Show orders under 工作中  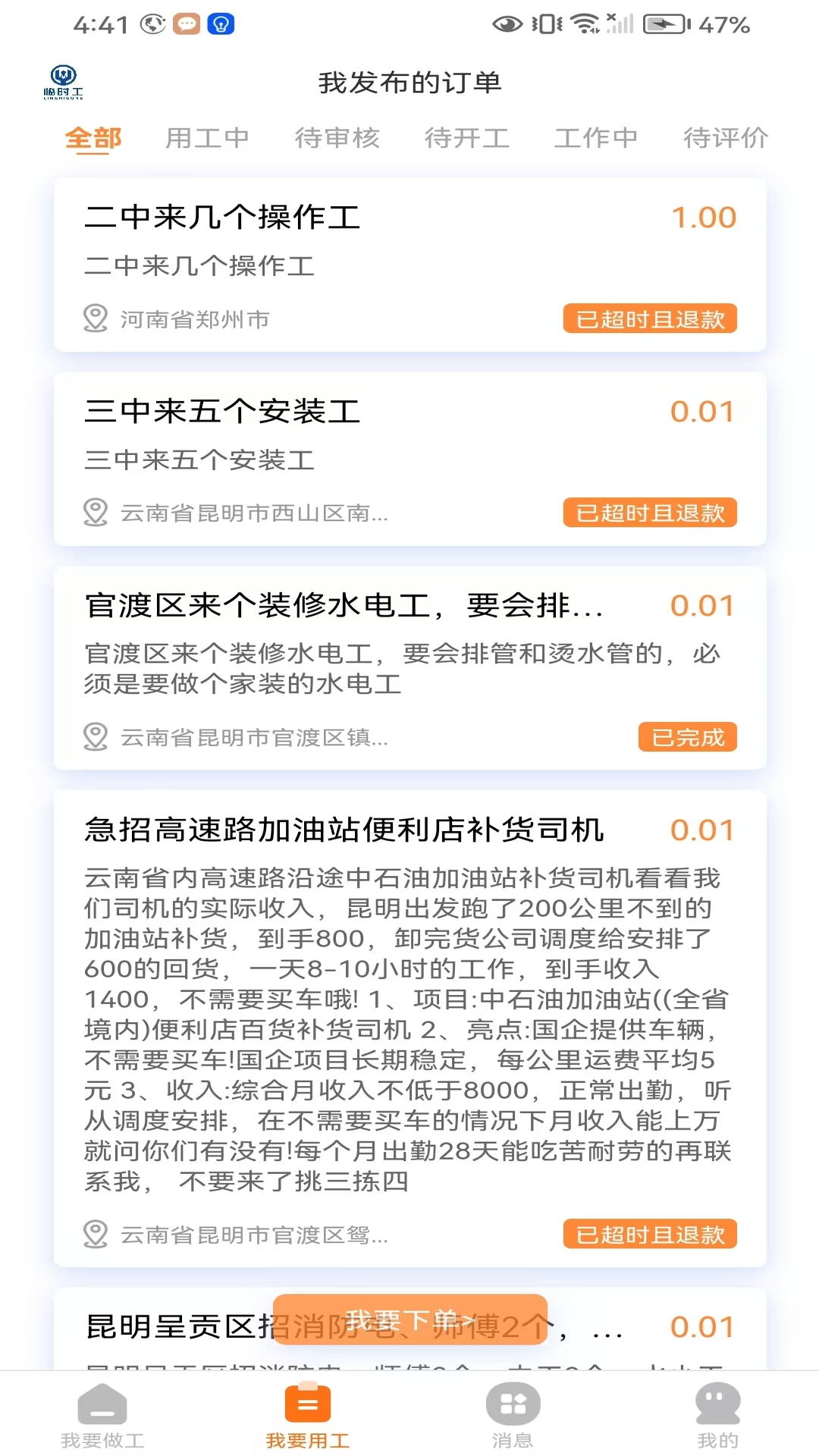(x=596, y=137)
